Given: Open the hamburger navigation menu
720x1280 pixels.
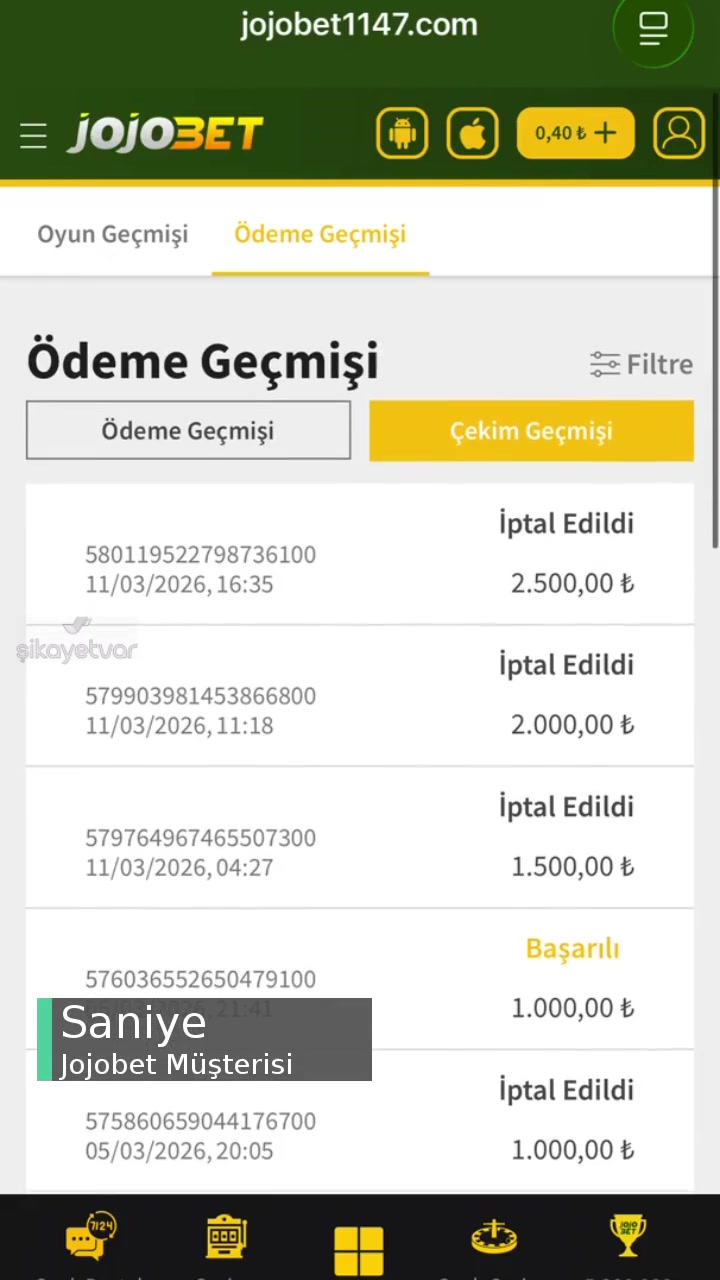Looking at the screenshot, I should [x=33, y=135].
